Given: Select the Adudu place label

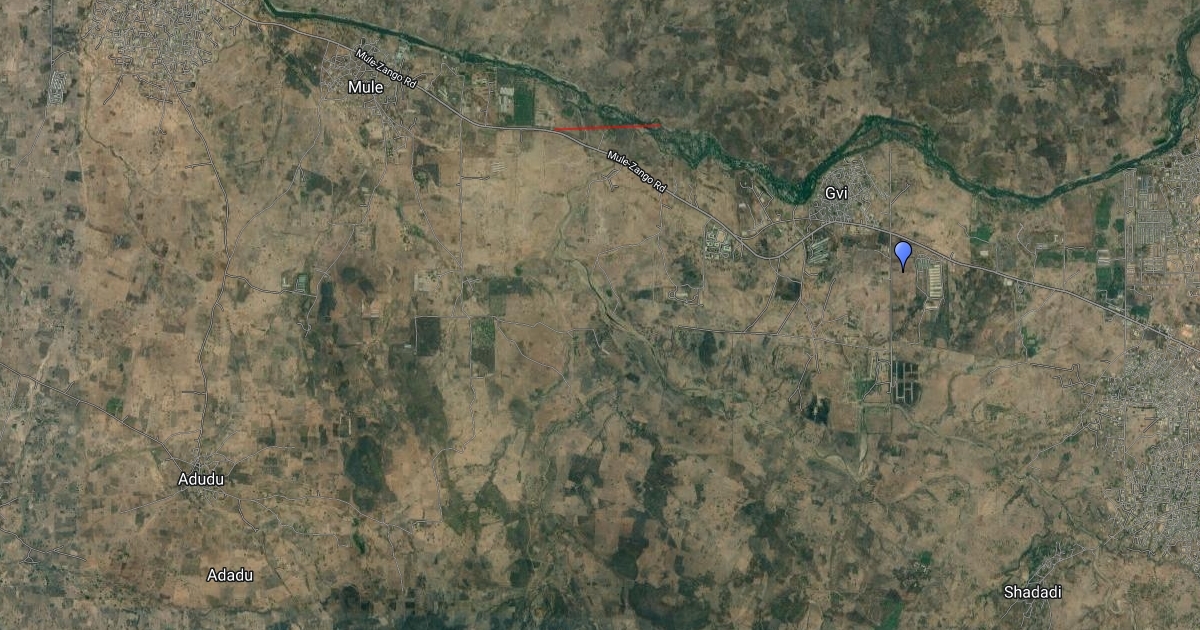Looking at the screenshot, I should (x=201, y=479).
